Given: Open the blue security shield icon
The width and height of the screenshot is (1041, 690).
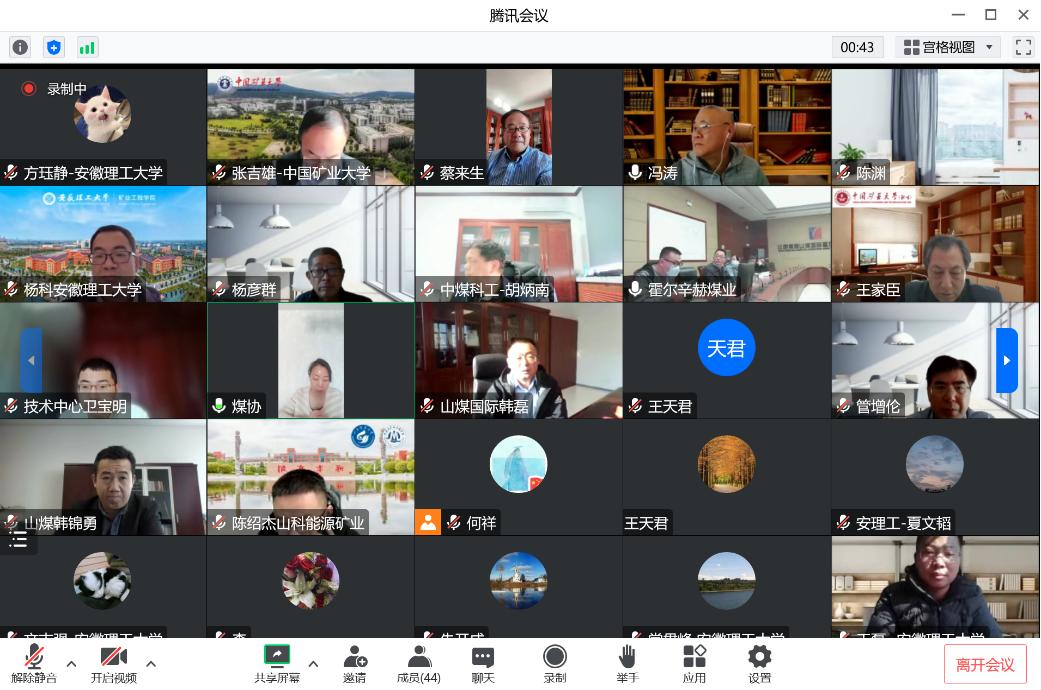Looking at the screenshot, I should coord(54,47).
